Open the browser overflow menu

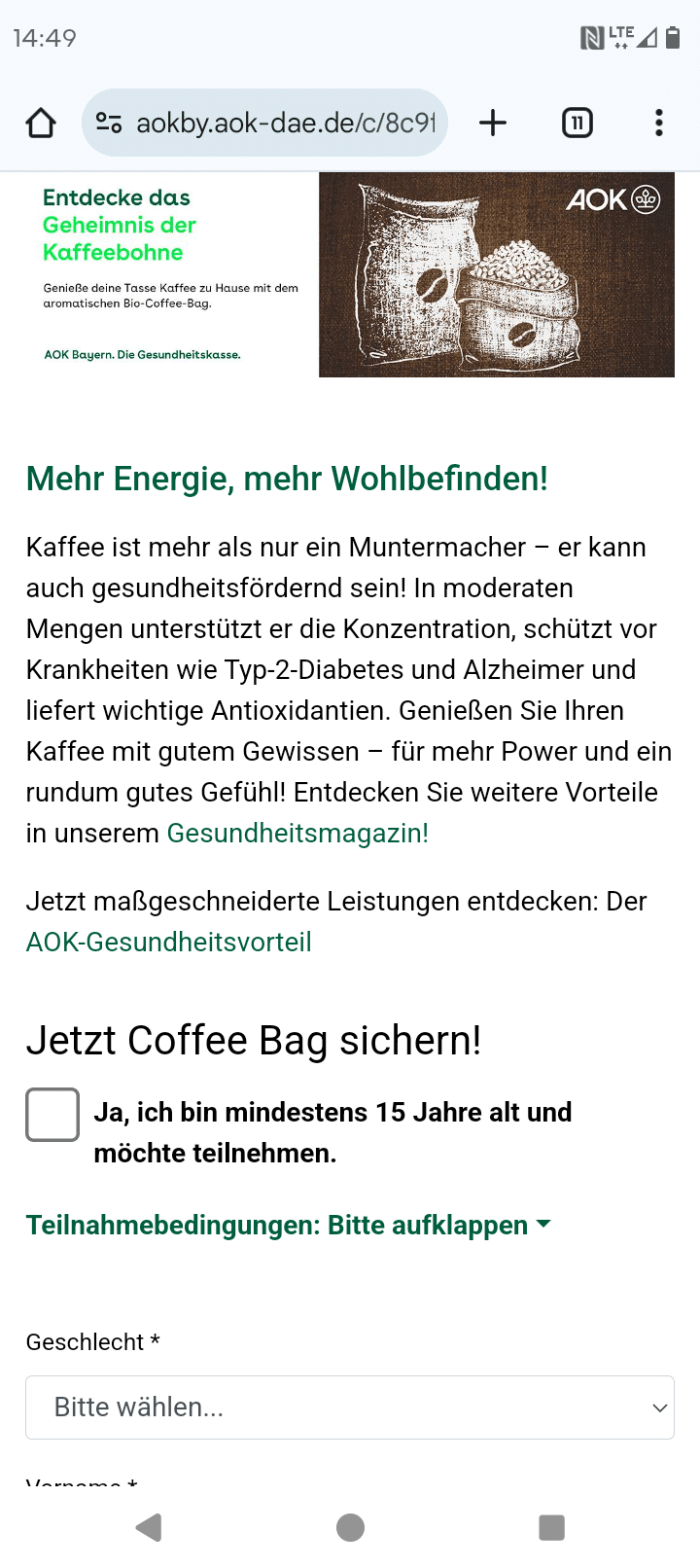(659, 124)
